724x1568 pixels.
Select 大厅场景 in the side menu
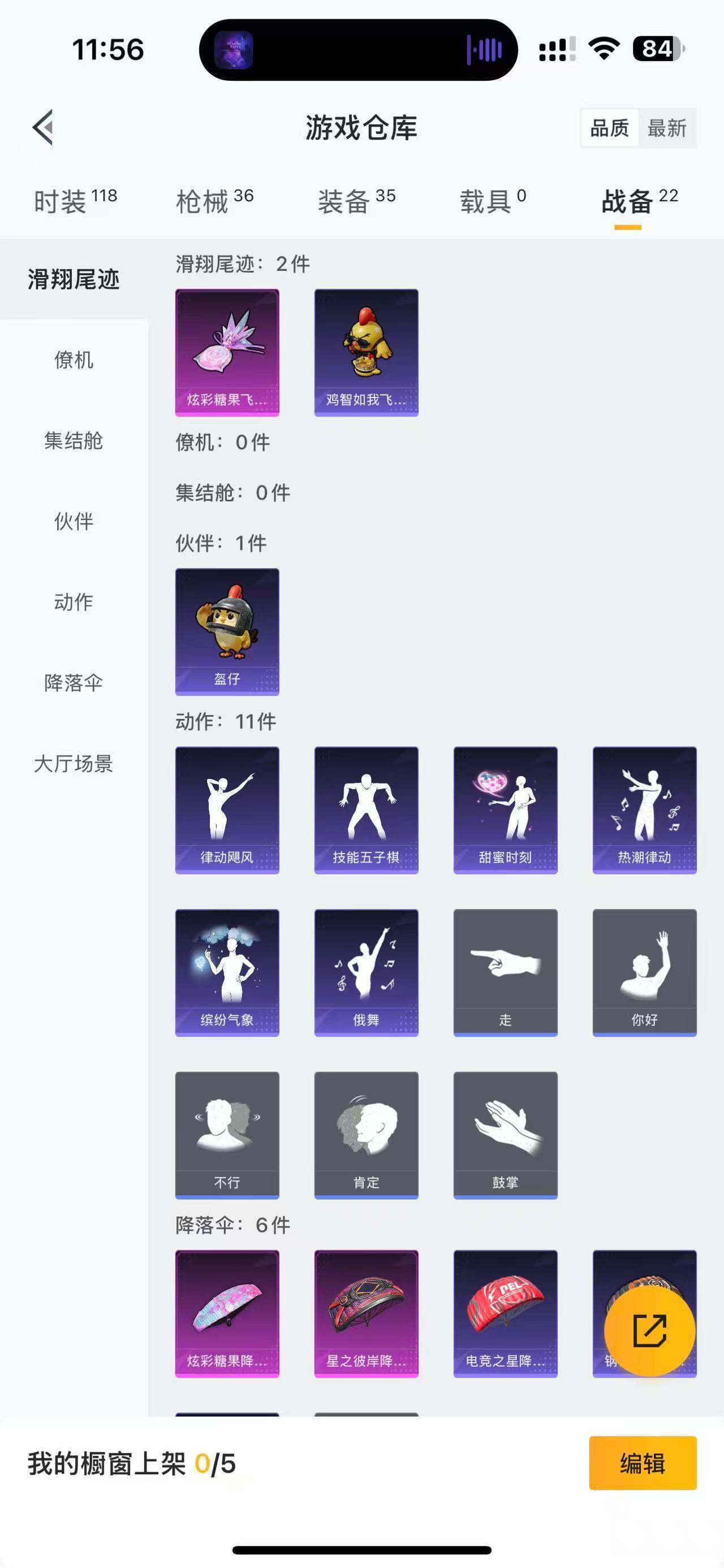(x=74, y=764)
